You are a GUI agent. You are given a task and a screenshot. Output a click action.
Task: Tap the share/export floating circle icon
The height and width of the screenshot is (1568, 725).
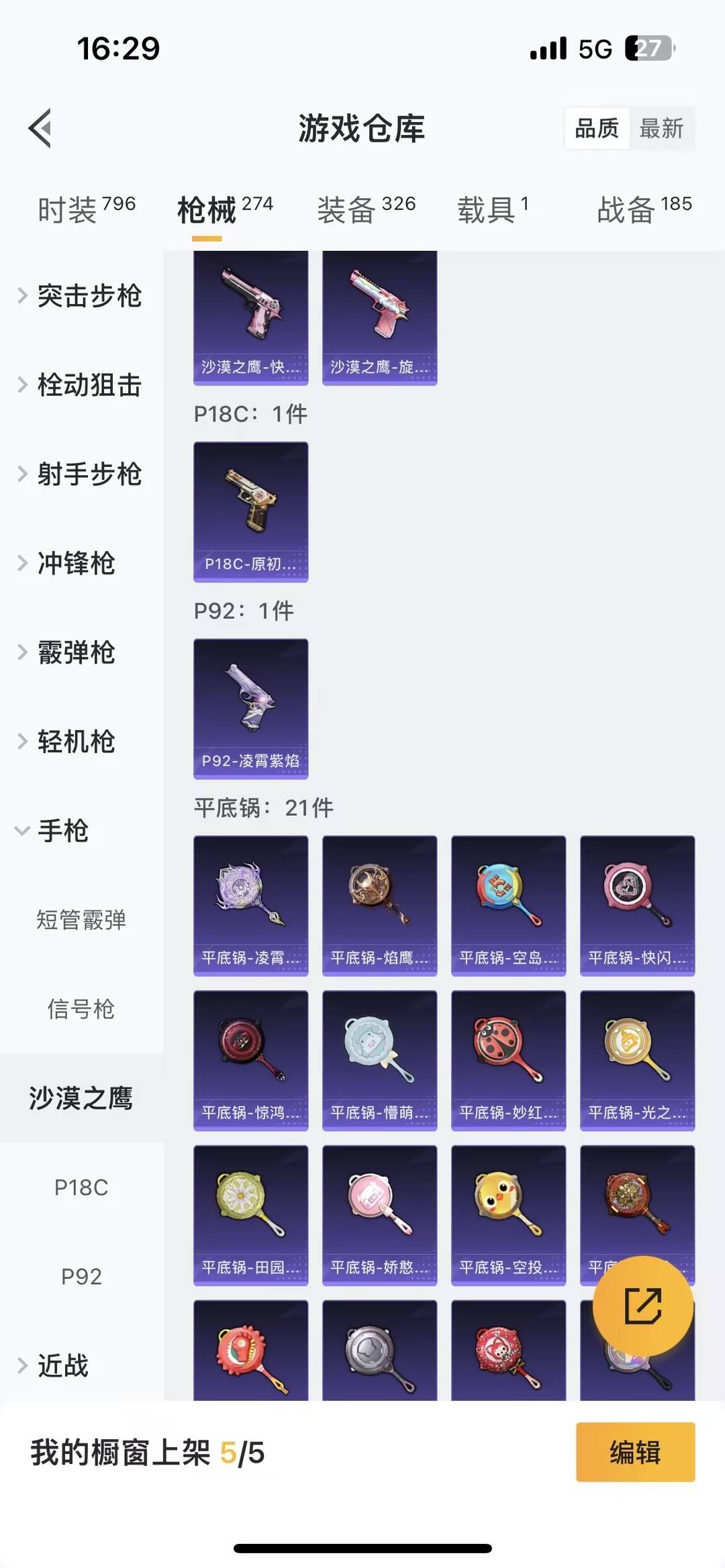(x=642, y=1305)
